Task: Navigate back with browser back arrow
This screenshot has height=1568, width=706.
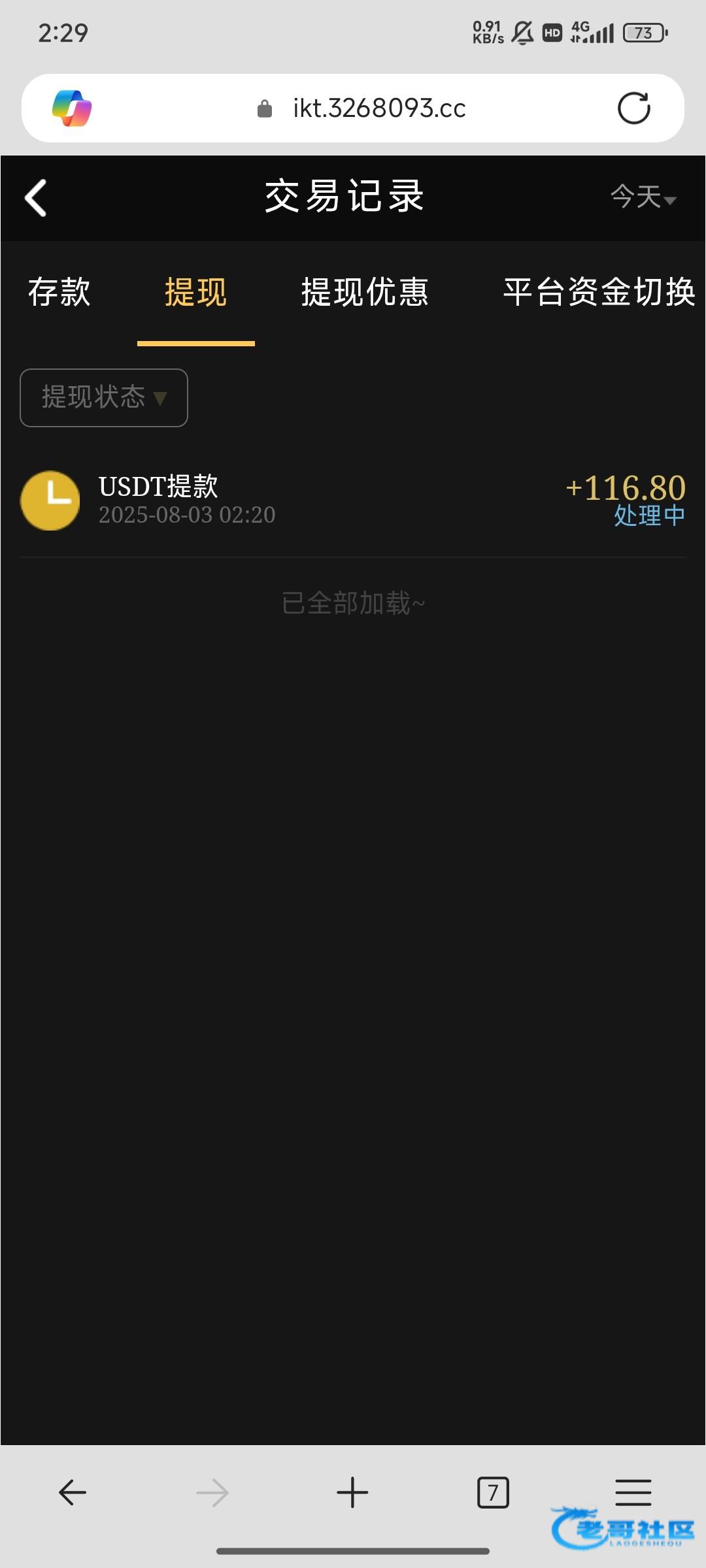Action: [x=72, y=1492]
